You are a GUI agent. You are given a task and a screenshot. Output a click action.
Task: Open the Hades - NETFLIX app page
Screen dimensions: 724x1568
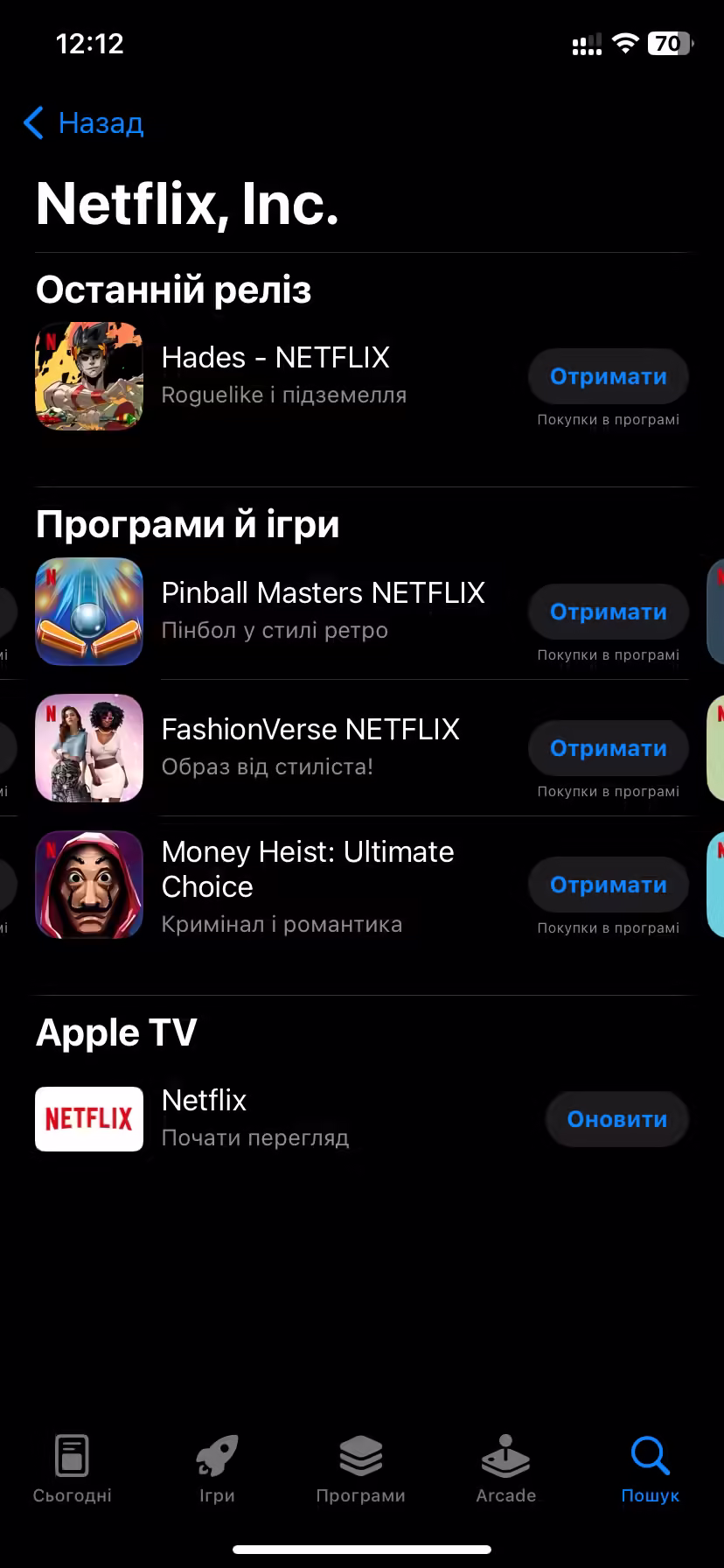click(275, 374)
